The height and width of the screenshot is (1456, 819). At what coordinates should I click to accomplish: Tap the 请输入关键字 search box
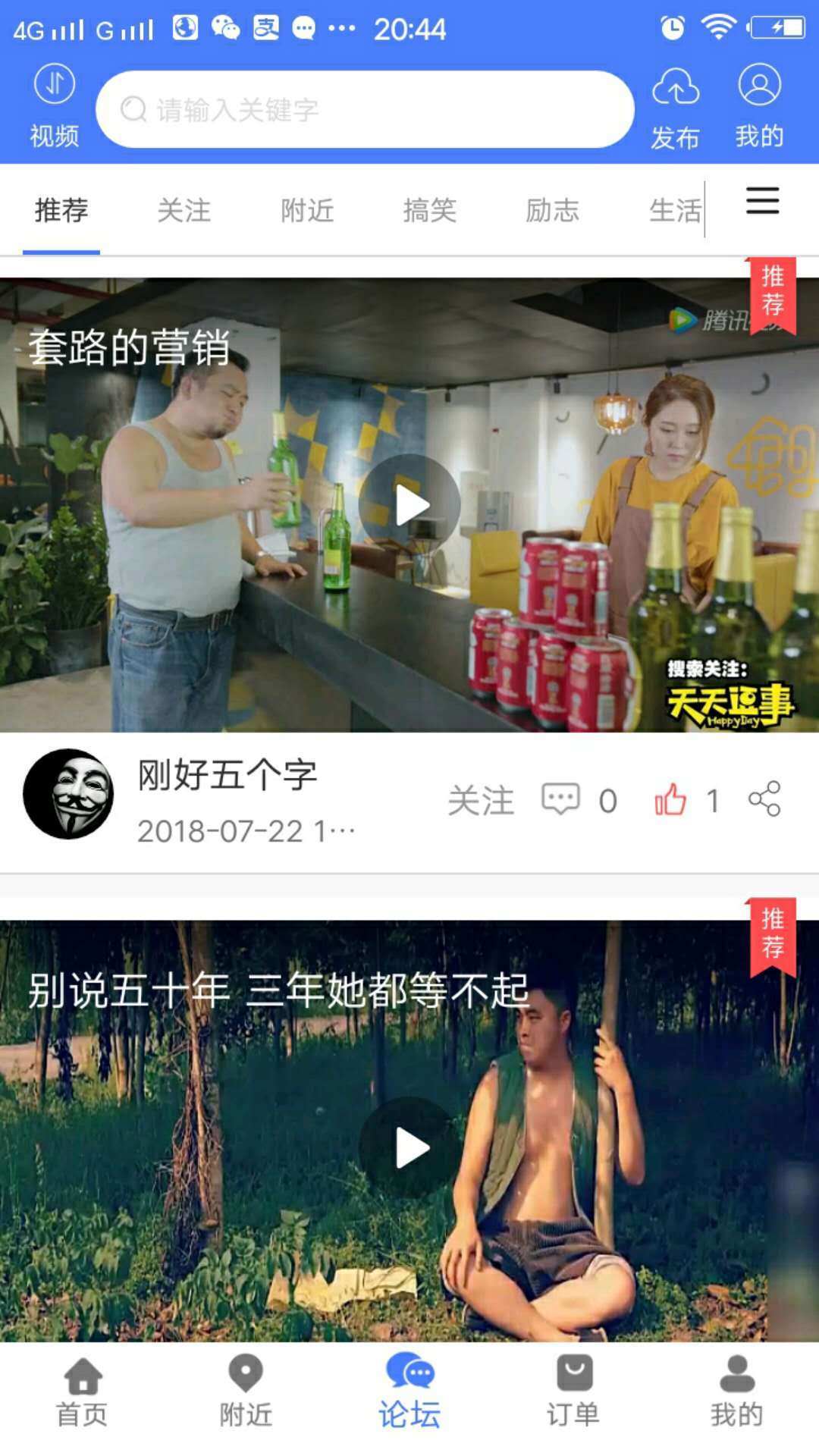tap(364, 109)
